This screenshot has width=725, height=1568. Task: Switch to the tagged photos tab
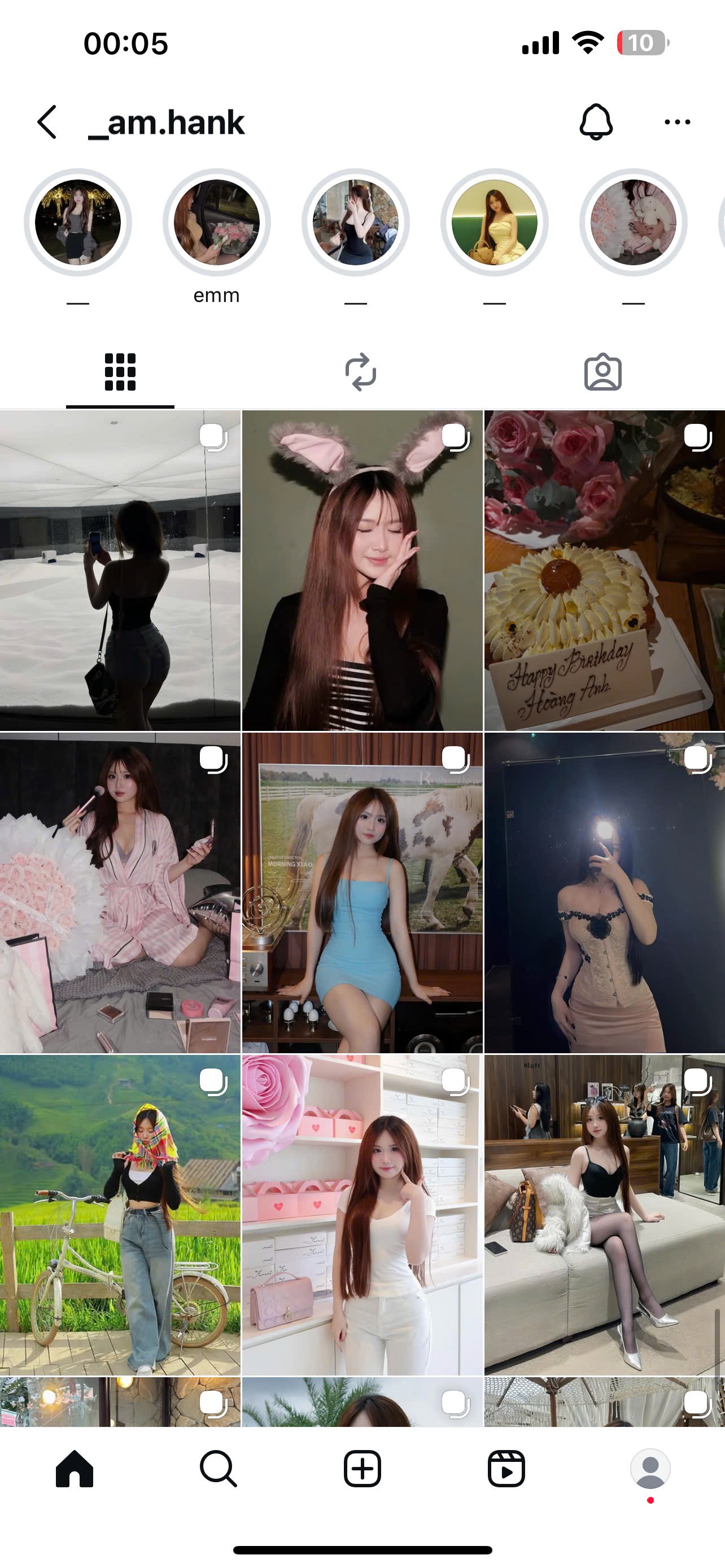coord(602,371)
